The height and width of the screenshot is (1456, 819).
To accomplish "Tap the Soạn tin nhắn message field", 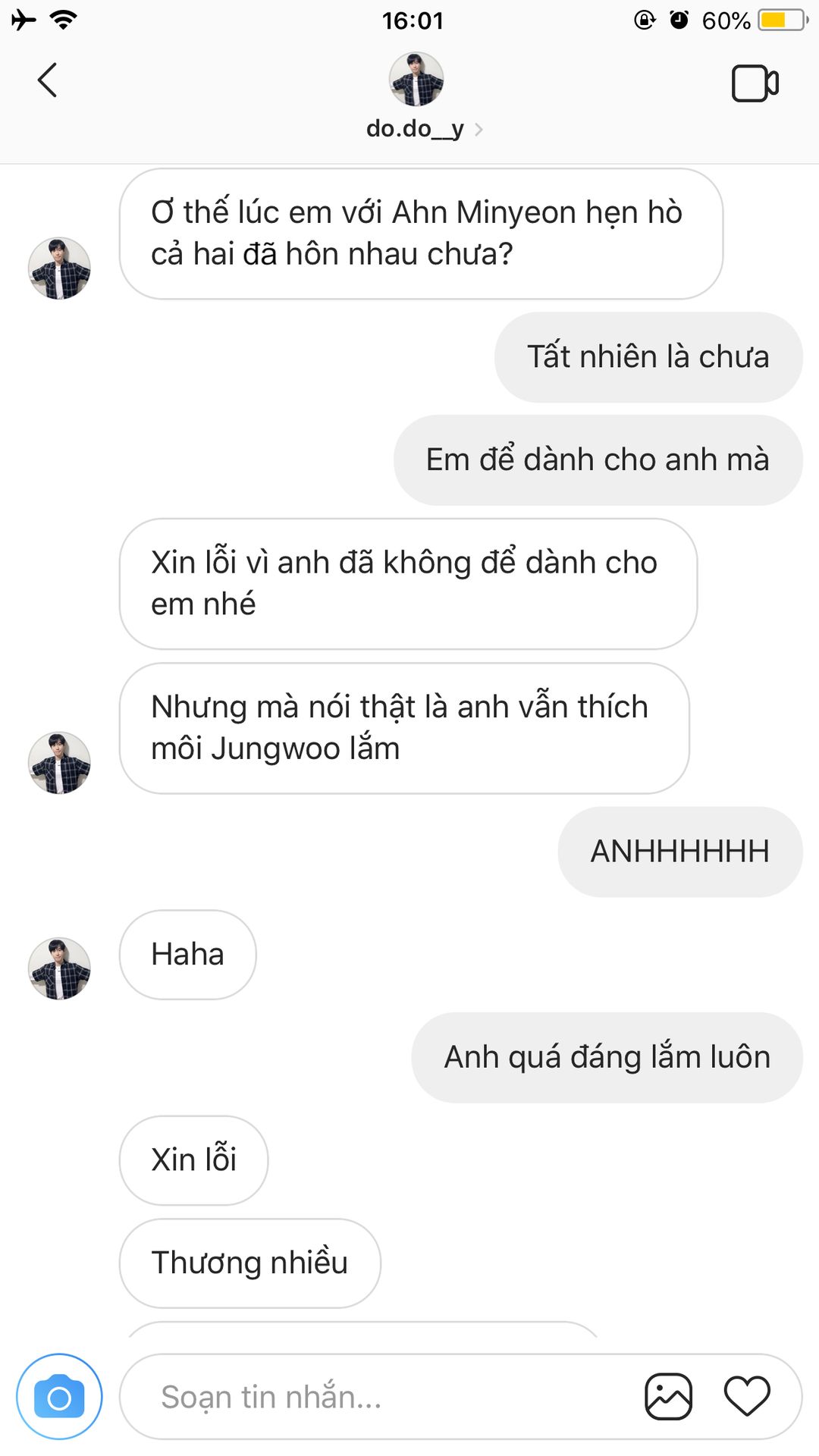I will [379, 1397].
